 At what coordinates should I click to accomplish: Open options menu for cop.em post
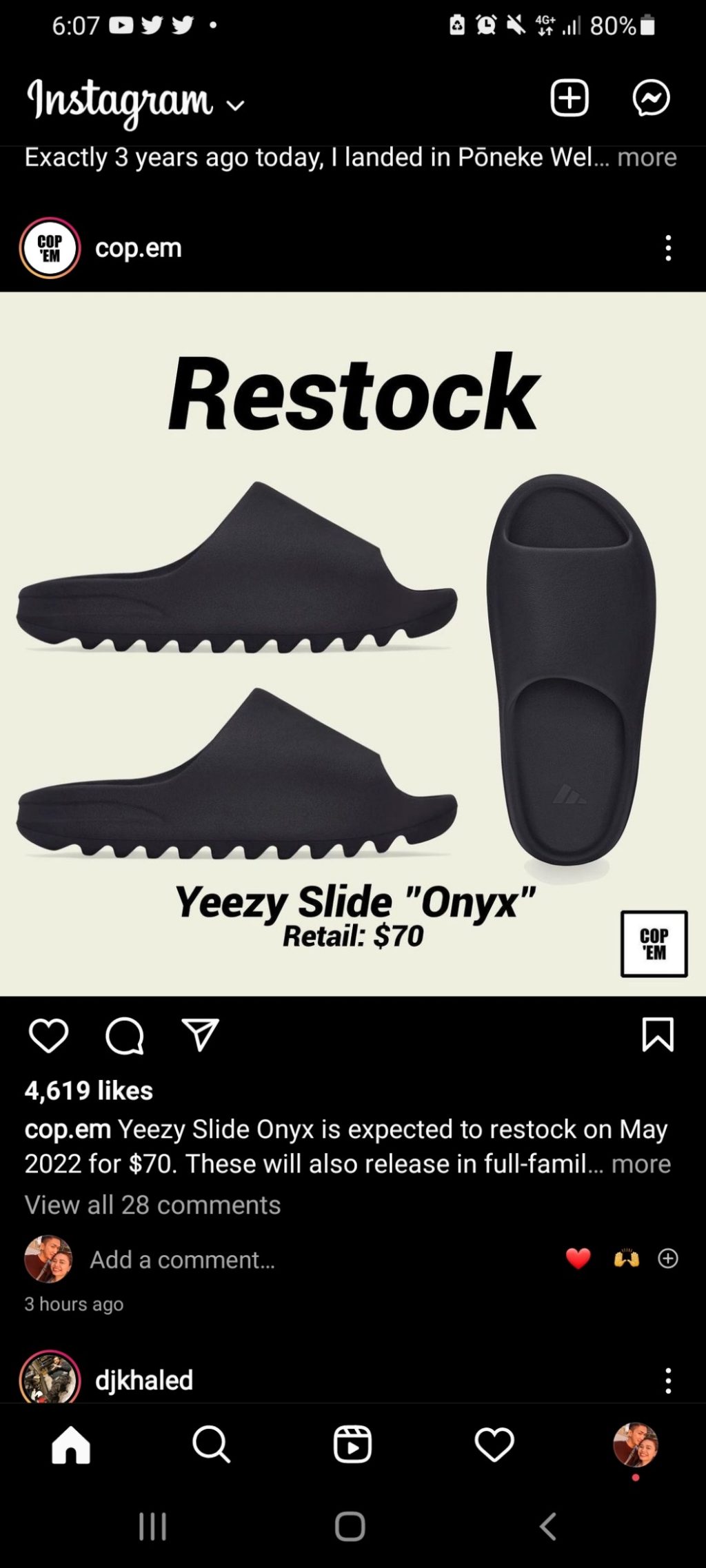667,248
